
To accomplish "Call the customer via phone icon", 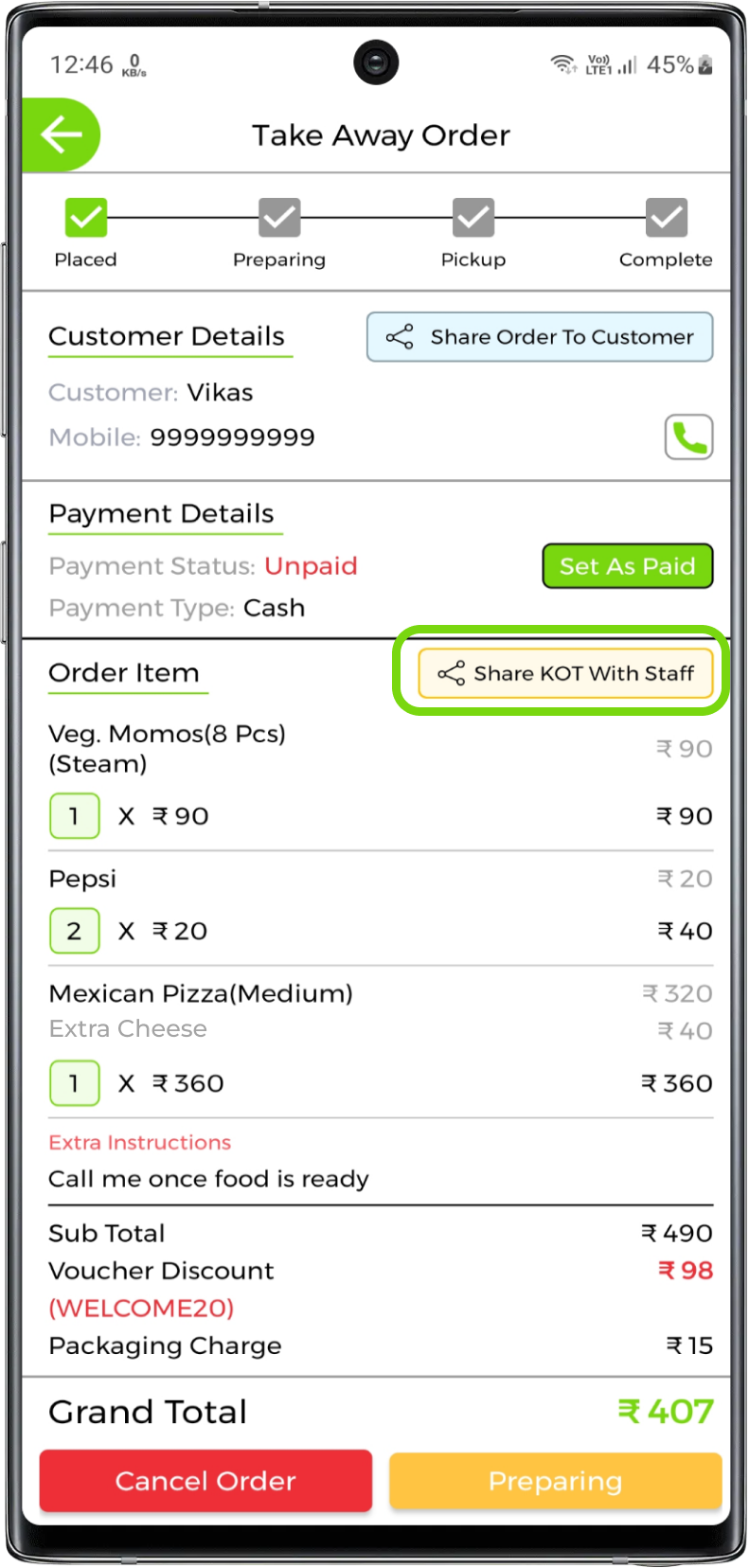I will point(688,437).
